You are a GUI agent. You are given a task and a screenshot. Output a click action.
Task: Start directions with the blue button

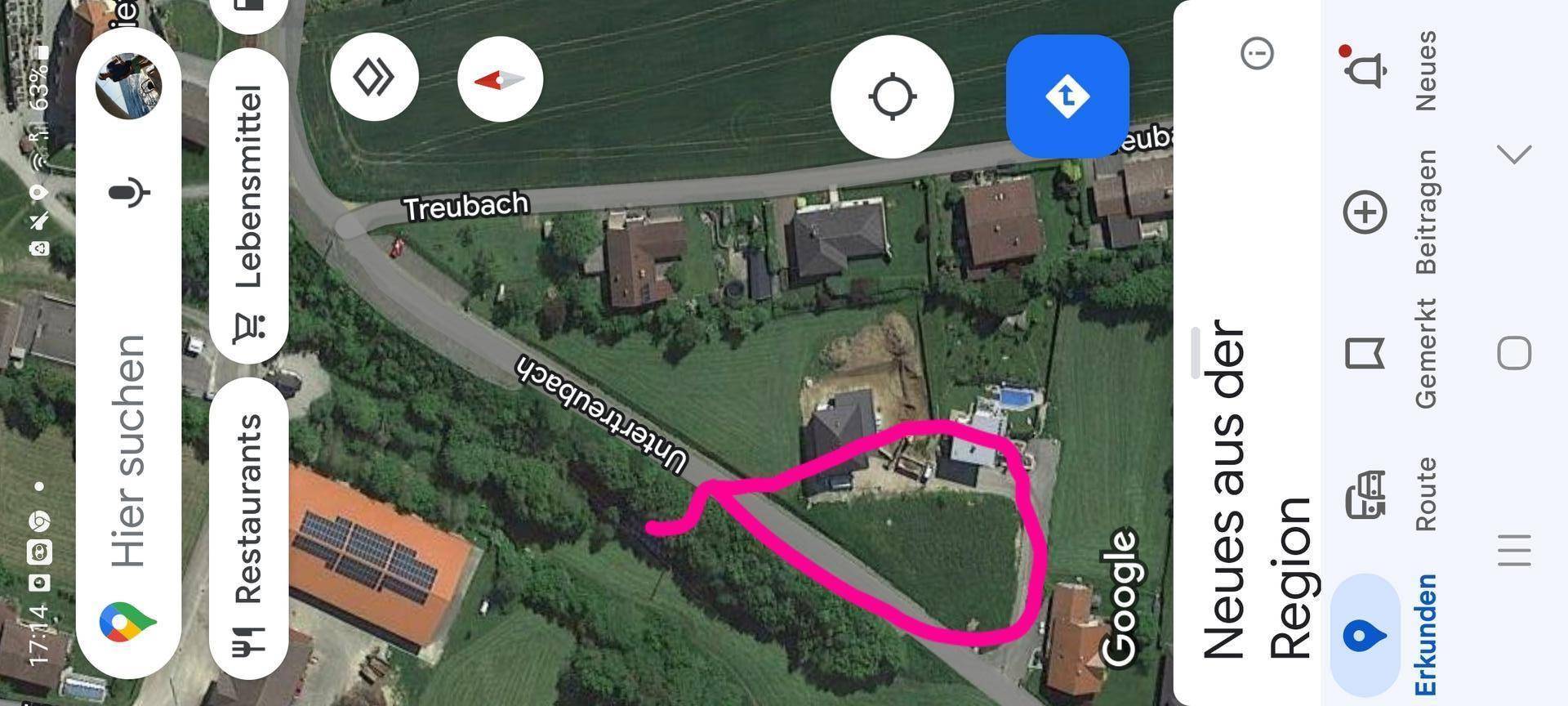pos(1067,96)
